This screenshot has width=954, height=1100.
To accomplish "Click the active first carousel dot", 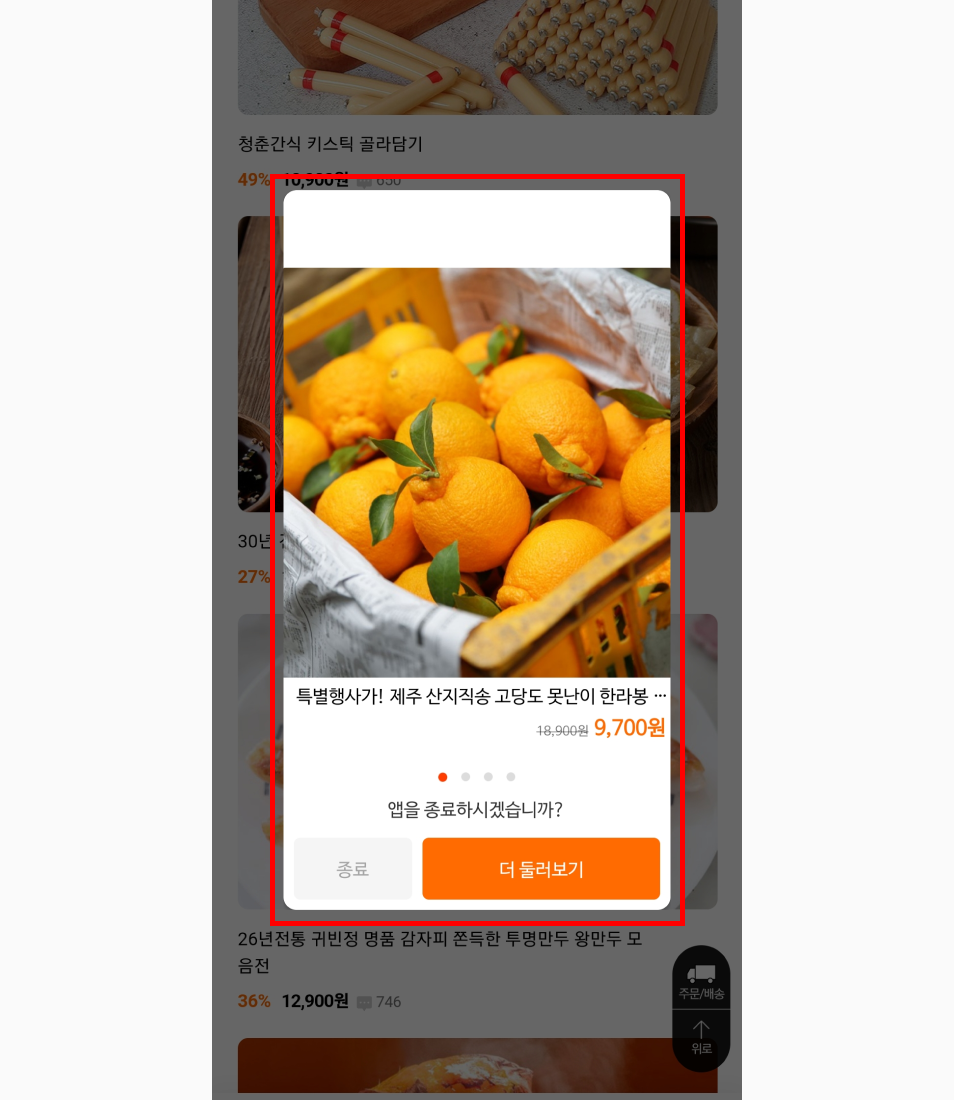I will 443,777.
